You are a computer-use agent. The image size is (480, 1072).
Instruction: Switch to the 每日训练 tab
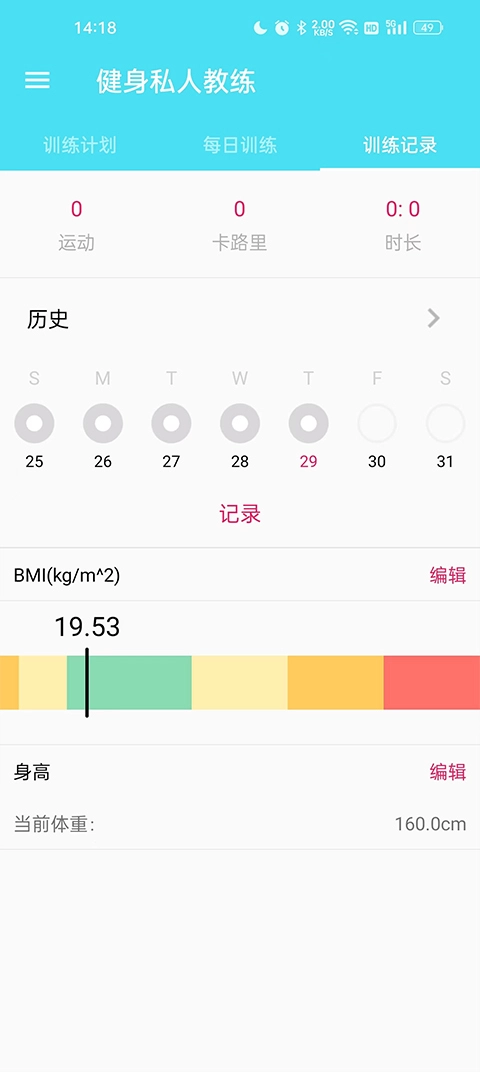click(x=240, y=145)
